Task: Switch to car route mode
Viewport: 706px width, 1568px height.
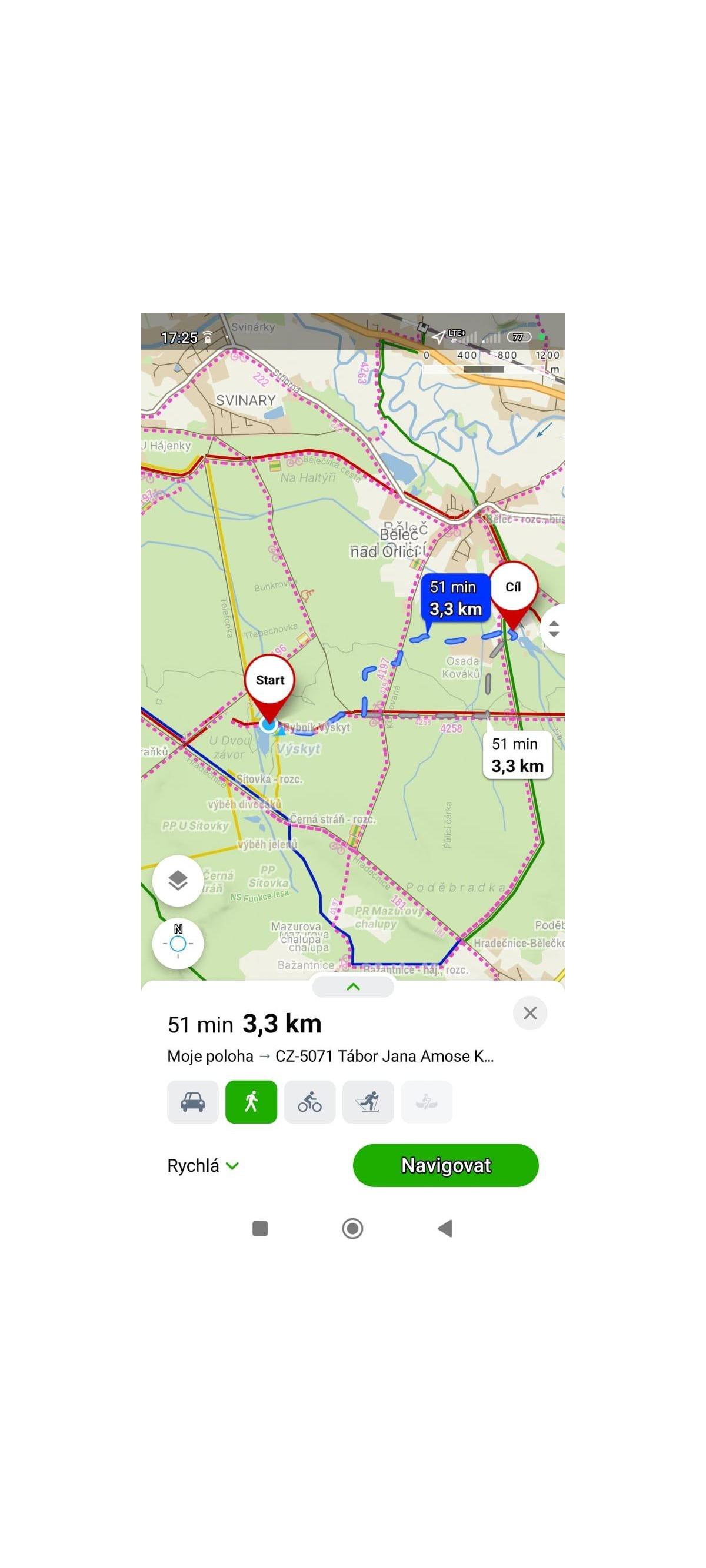Action: tap(192, 1102)
